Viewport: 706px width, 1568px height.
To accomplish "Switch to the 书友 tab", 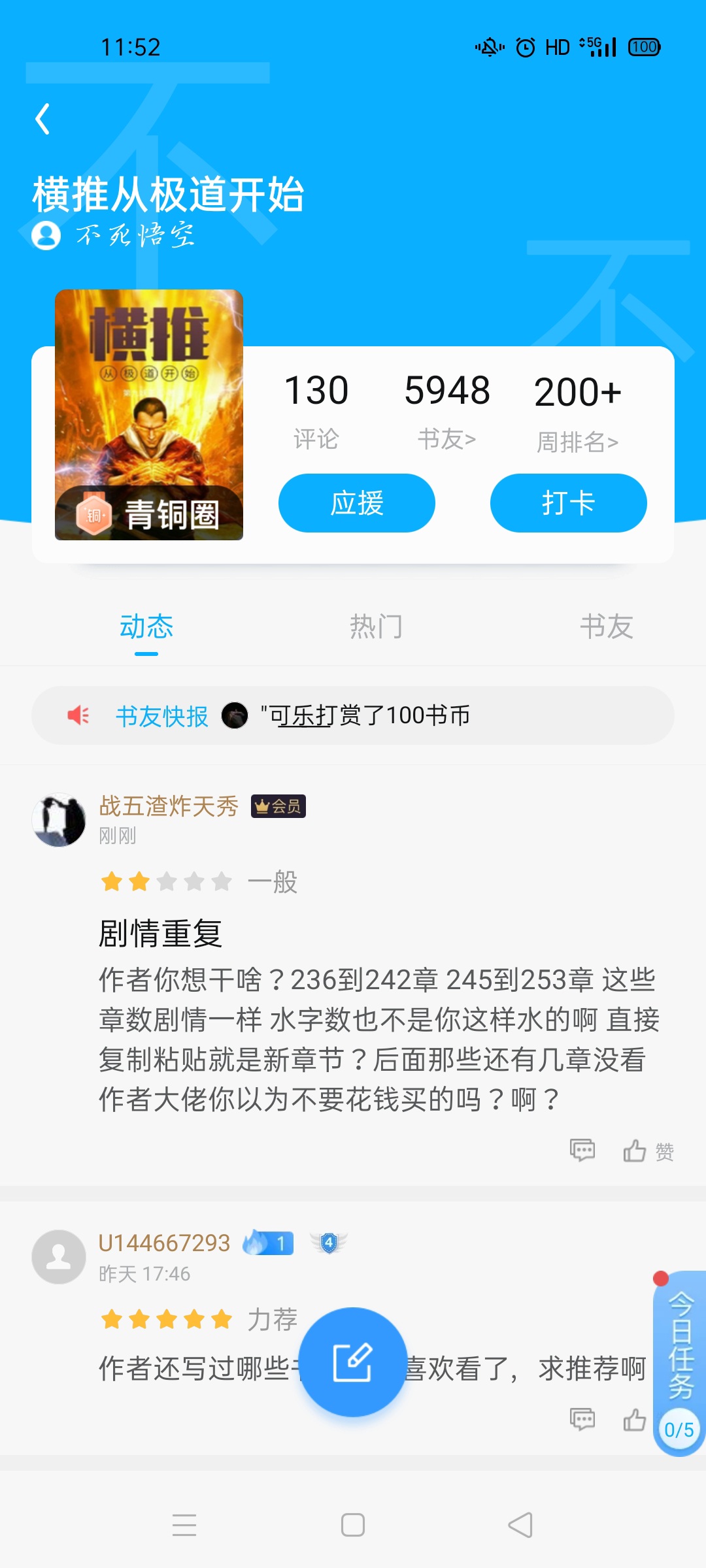I will click(x=607, y=627).
